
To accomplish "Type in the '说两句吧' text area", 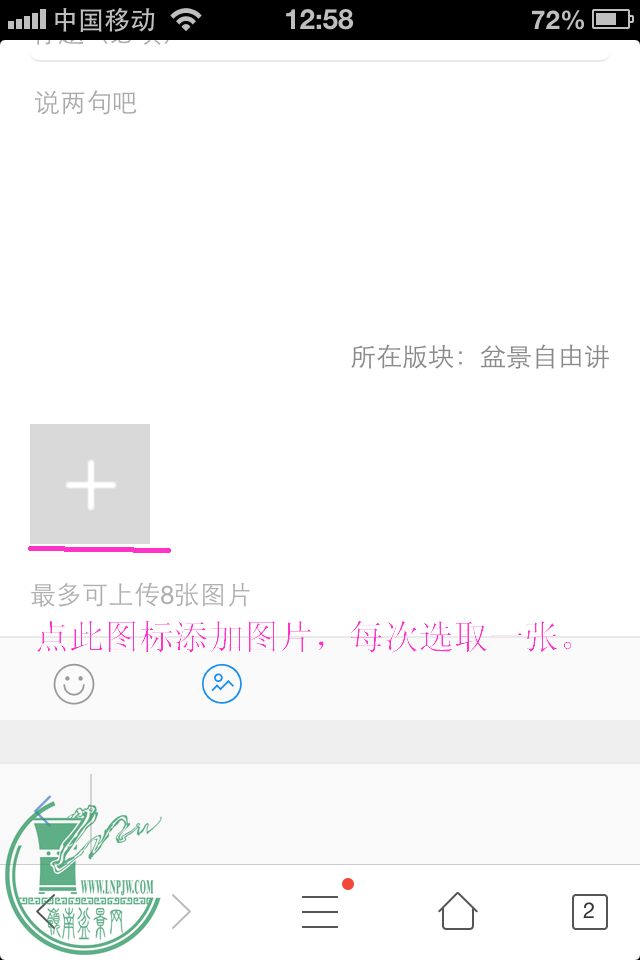I will [x=320, y=200].
